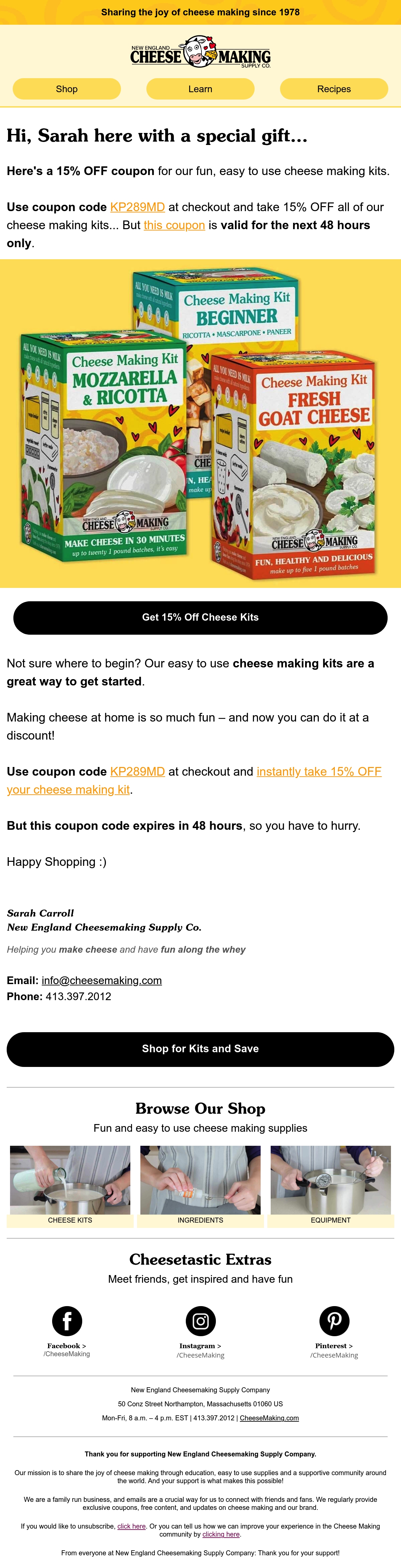This screenshot has height=1568, width=401.
Task: Follow 'instantly take 15% OFF' link
Action: pyautogui.click(x=319, y=772)
